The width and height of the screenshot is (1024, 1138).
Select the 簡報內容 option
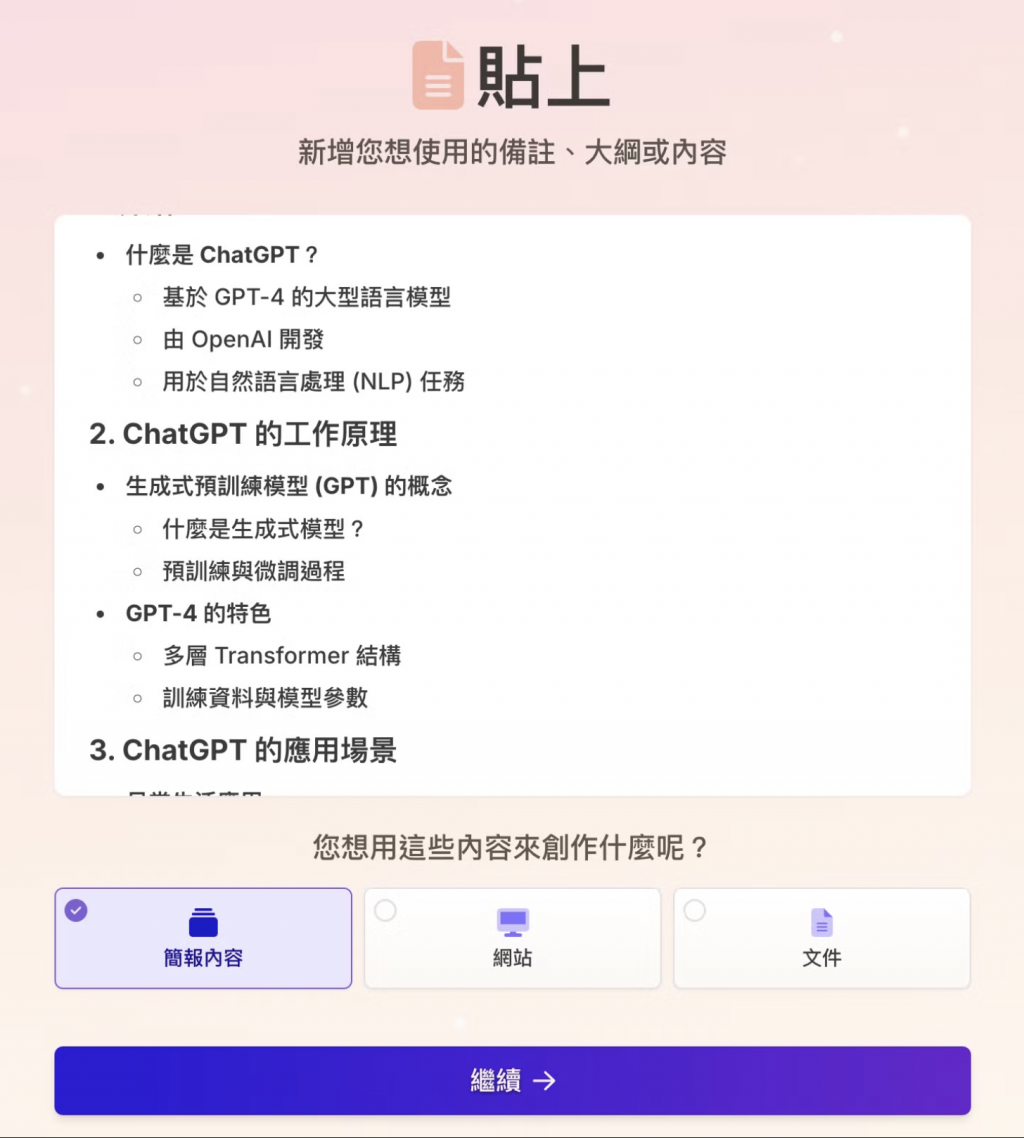pos(203,938)
